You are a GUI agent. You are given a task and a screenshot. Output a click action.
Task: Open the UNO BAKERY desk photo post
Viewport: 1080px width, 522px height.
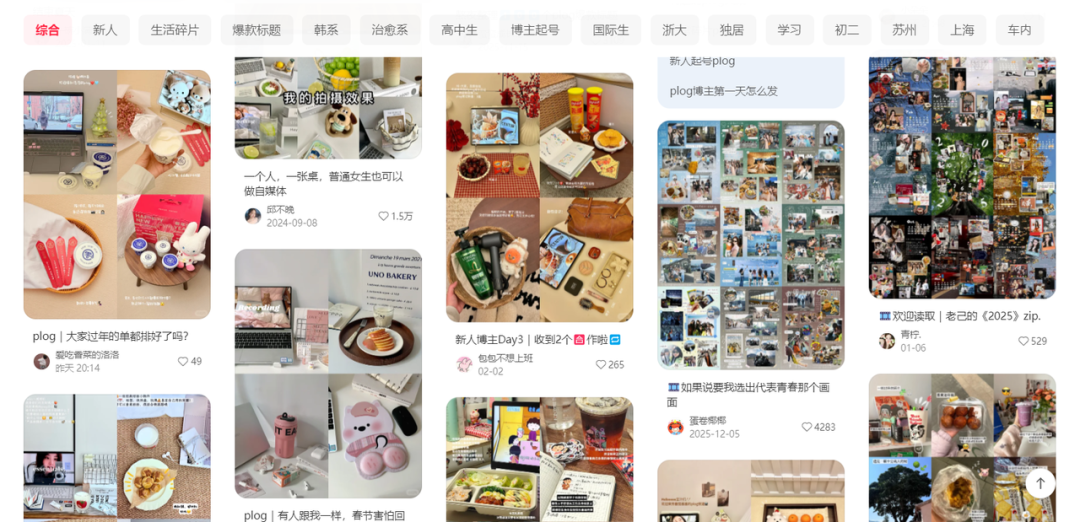(x=328, y=373)
